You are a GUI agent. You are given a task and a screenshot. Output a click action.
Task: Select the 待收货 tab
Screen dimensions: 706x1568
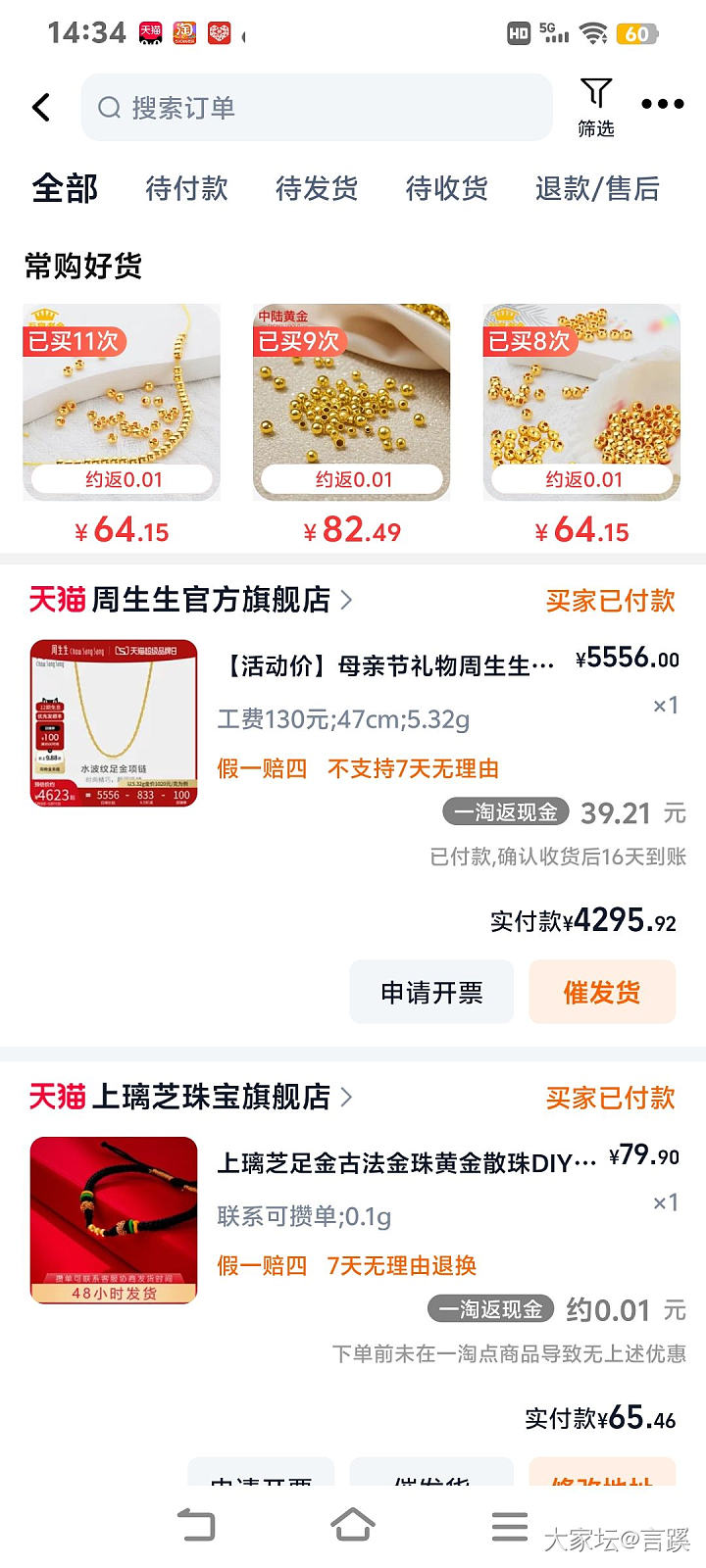(x=447, y=188)
